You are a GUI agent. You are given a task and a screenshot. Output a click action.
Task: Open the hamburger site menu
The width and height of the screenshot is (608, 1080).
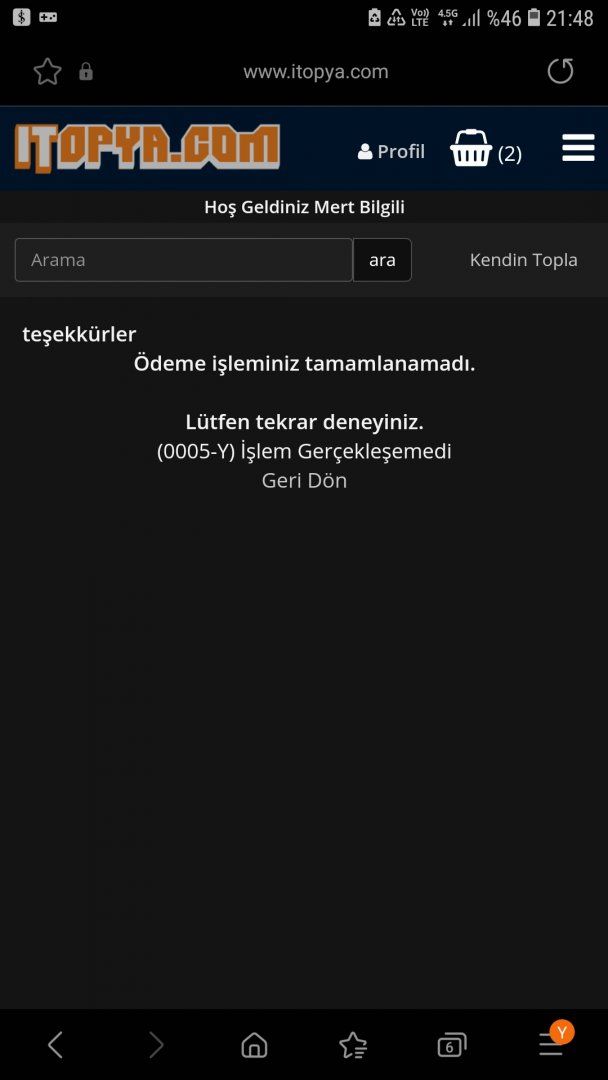click(x=578, y=149)
